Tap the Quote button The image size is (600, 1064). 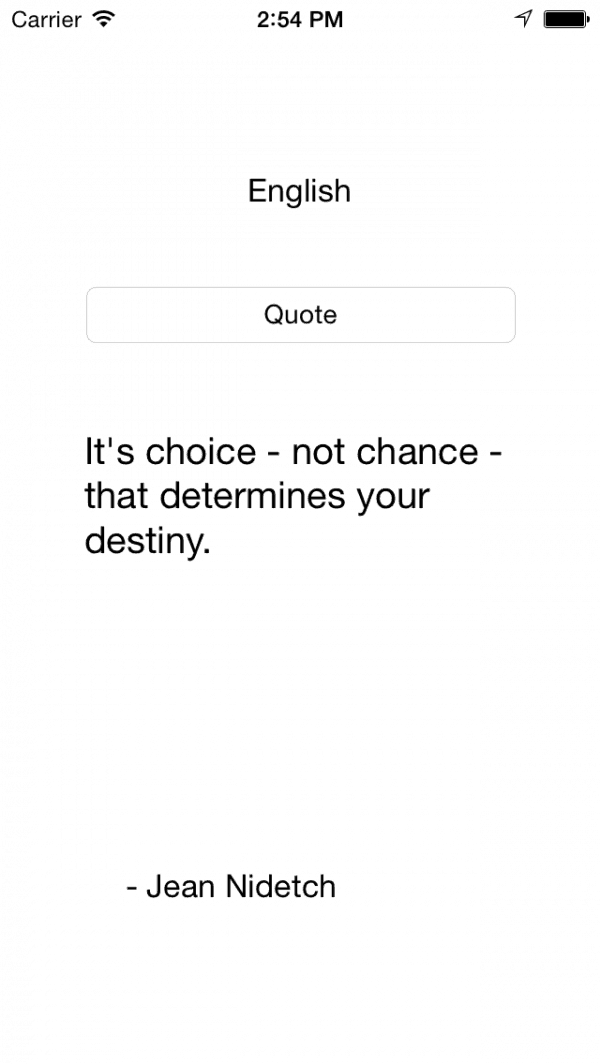[x=301, y=315]
